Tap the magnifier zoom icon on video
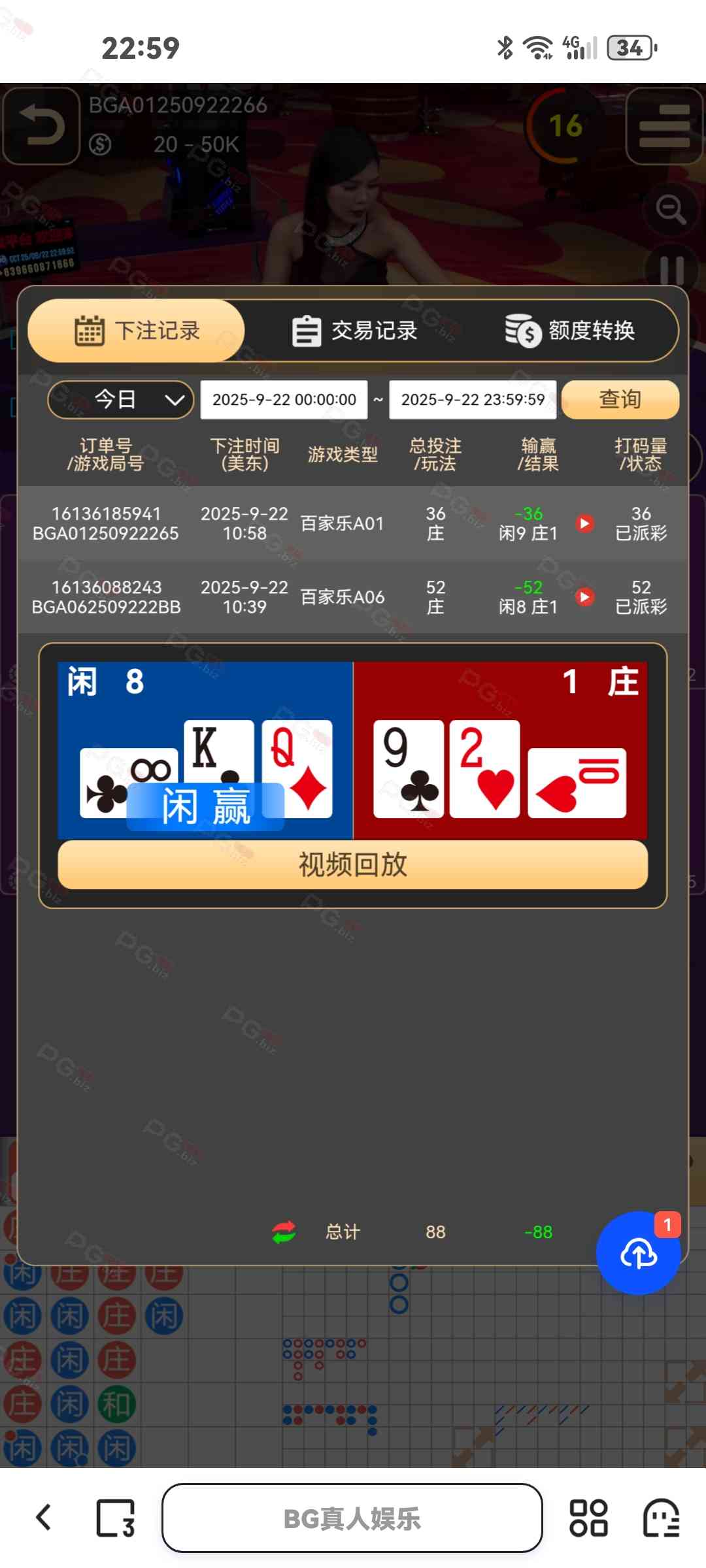The height and width of the screenshot is (1568, 706). (x=671, y=210)
